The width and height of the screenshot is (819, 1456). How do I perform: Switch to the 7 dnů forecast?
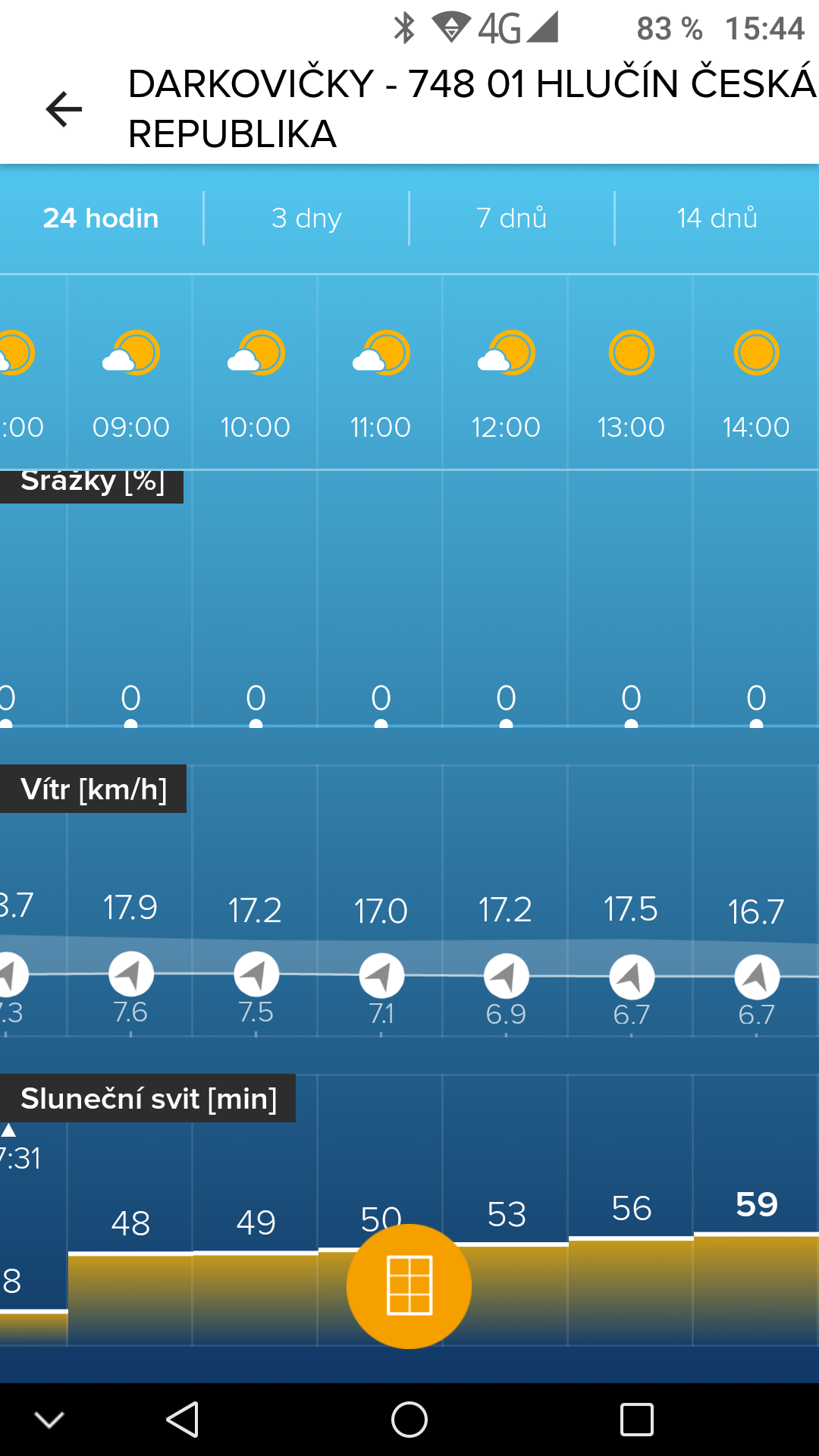512,218
